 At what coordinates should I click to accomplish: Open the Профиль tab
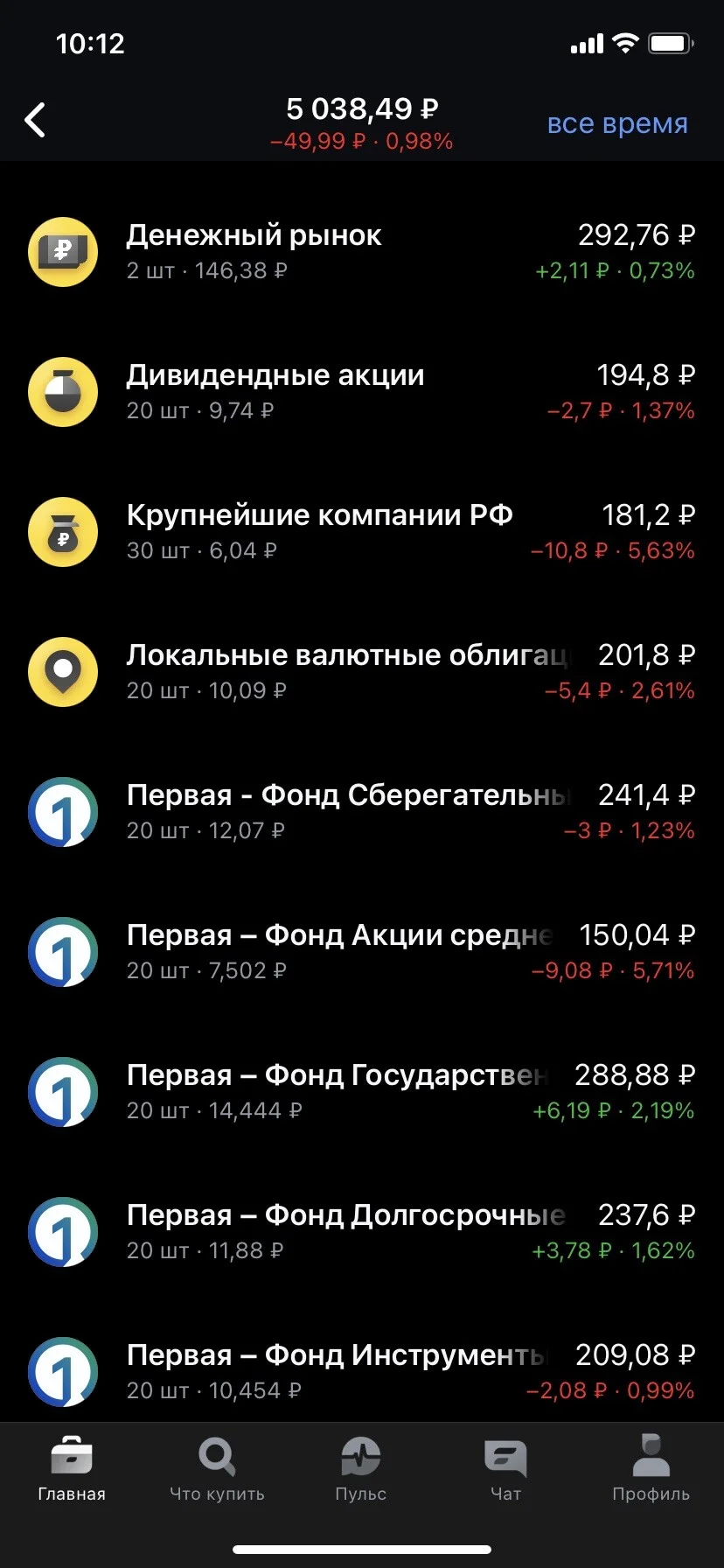[651, 1468]
